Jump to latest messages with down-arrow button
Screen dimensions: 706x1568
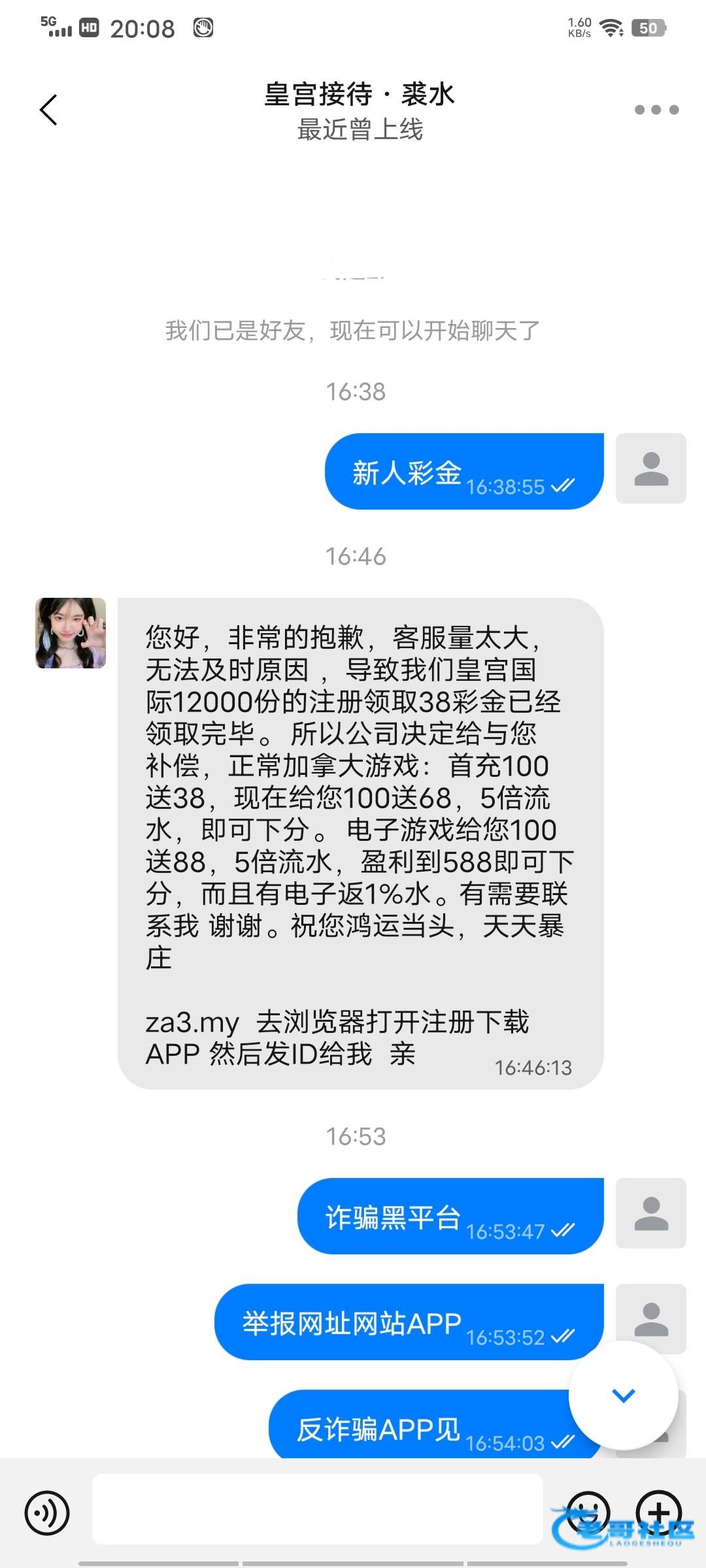point(623,1396)
